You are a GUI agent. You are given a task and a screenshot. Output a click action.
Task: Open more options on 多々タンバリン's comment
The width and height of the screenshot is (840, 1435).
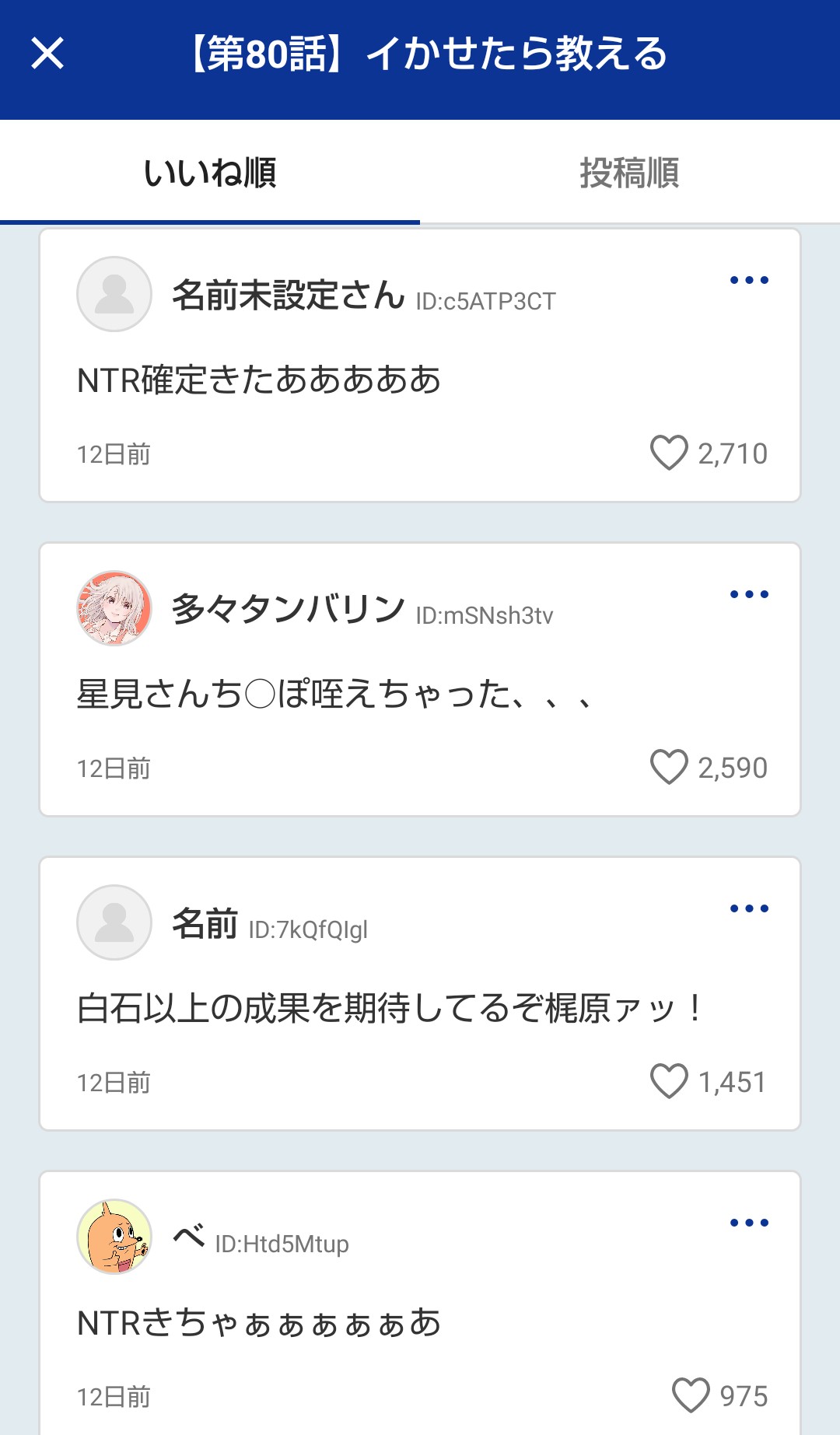point(749,594)
